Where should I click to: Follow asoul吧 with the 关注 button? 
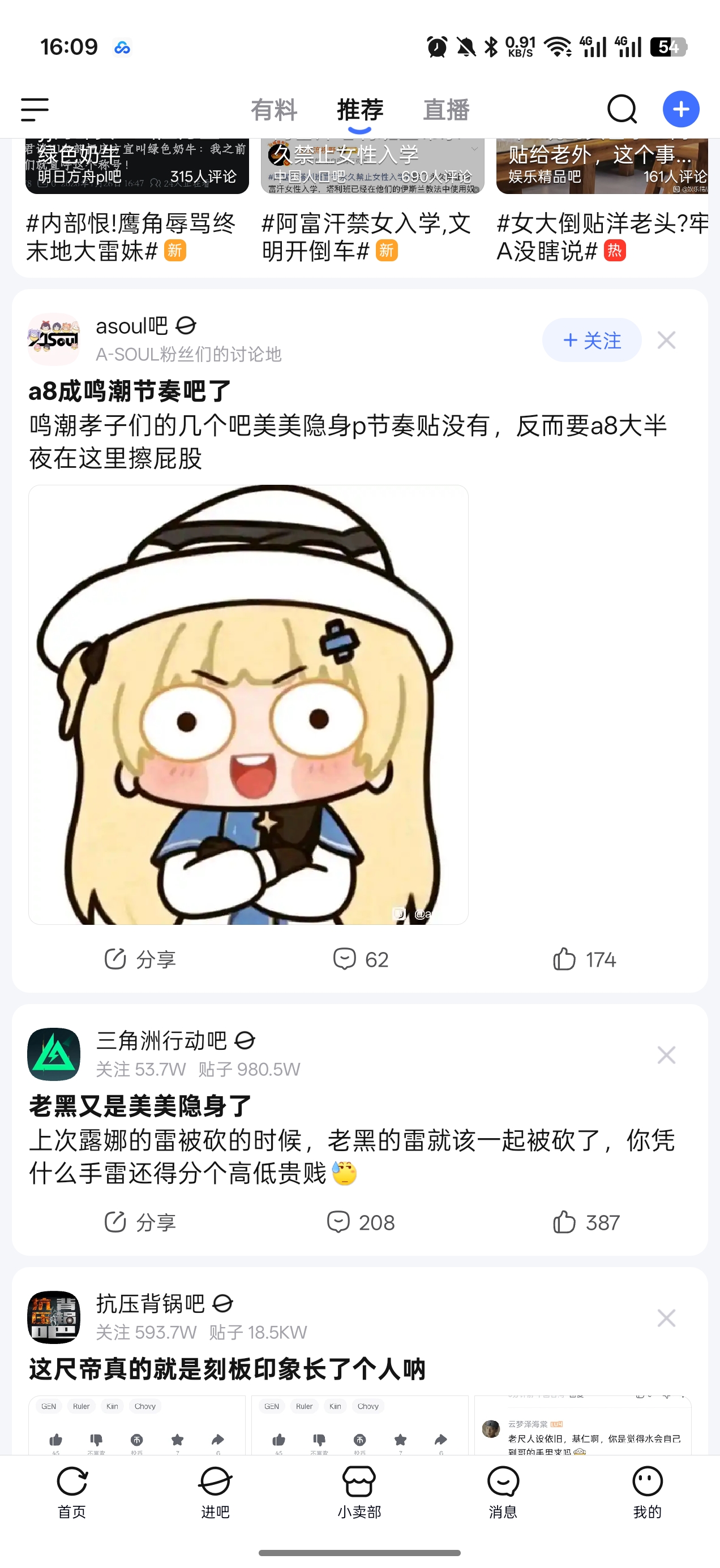592,341
